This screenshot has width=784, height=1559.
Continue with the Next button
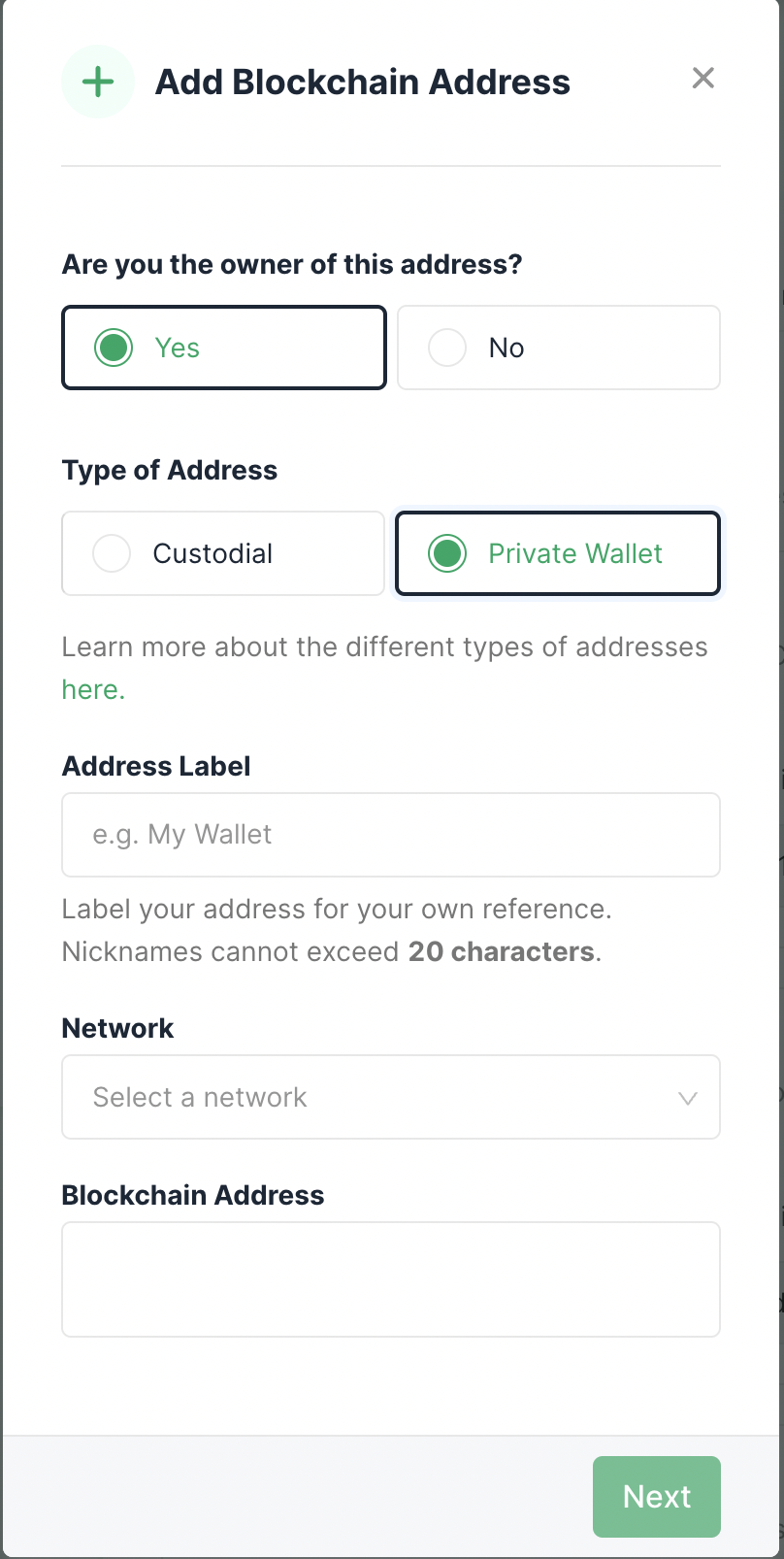click(x=657, y=1497)
